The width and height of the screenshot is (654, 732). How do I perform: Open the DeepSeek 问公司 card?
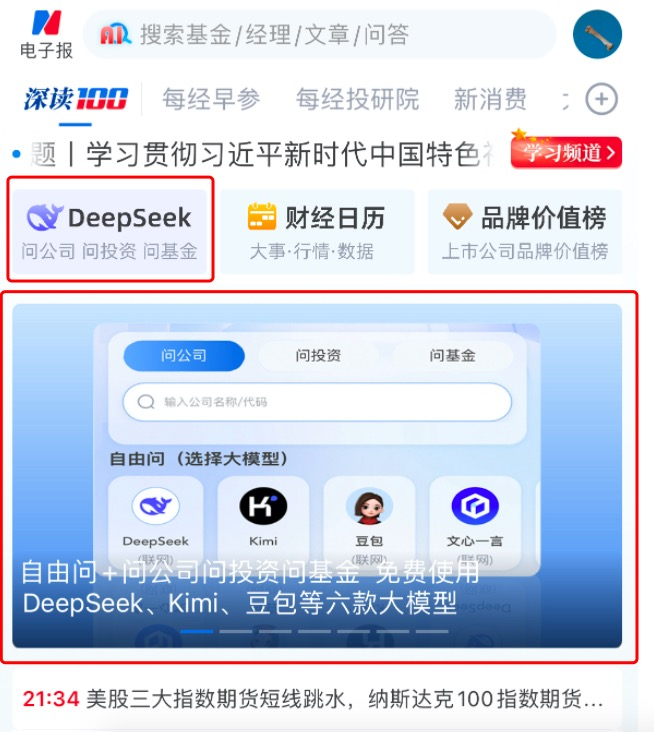click(110, 230)
